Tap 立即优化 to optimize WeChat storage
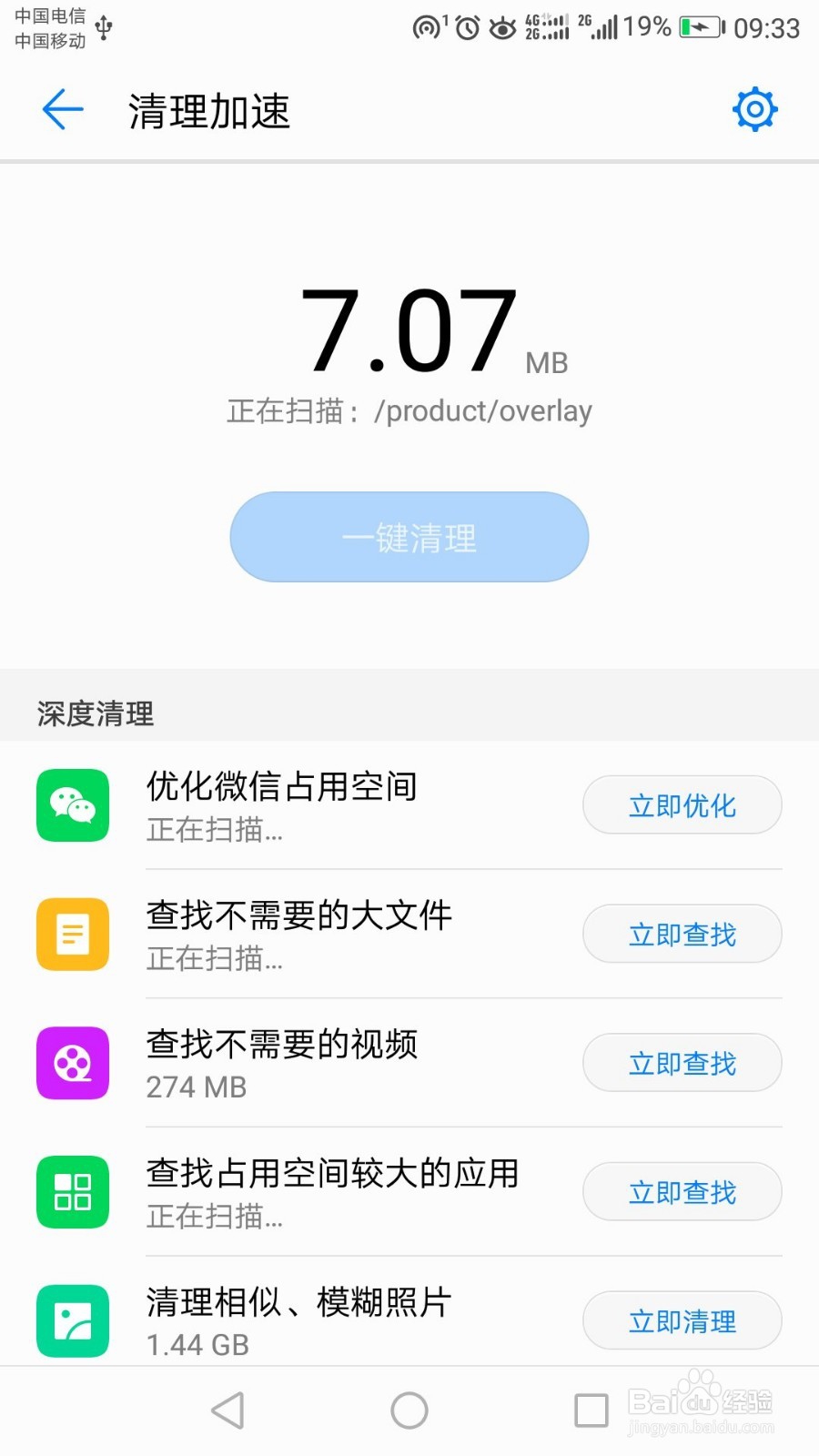Image resolution: width=819 pixels, height=1456 pixels. click(x=682, y=804)
